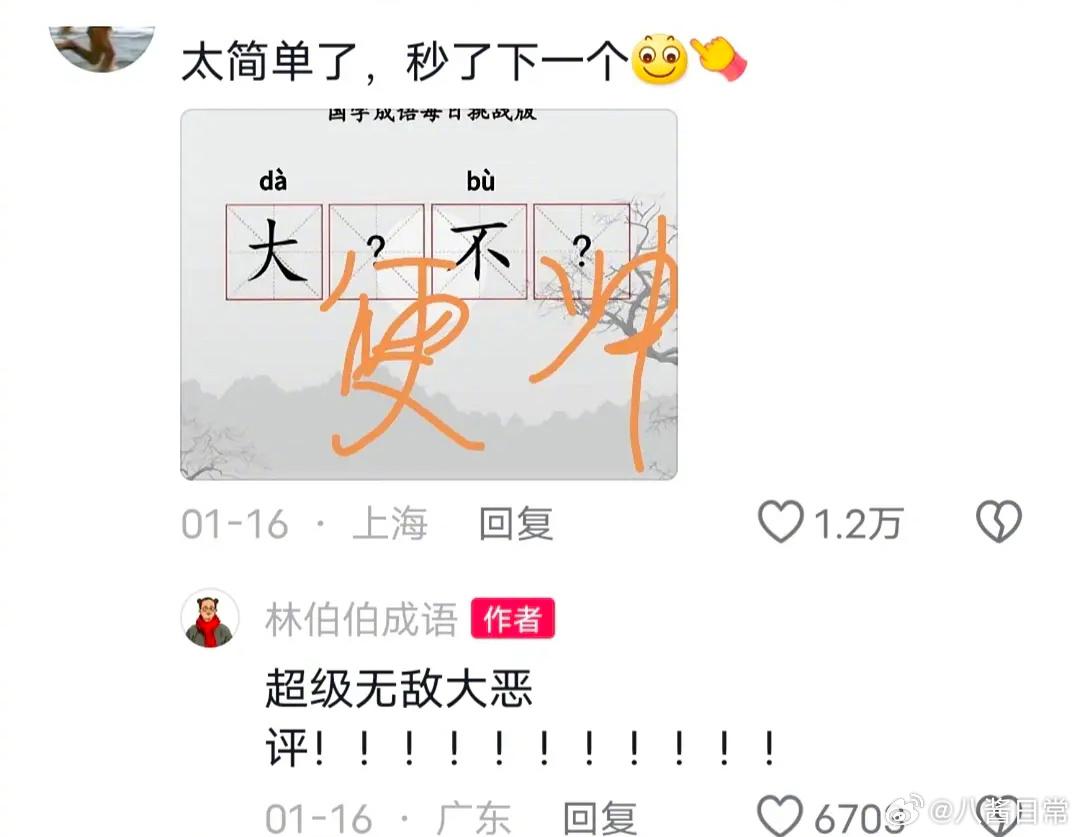Like 林伯伯成语's reply
This screenshot has height=837, width=1080.
(x=780, y=816)
